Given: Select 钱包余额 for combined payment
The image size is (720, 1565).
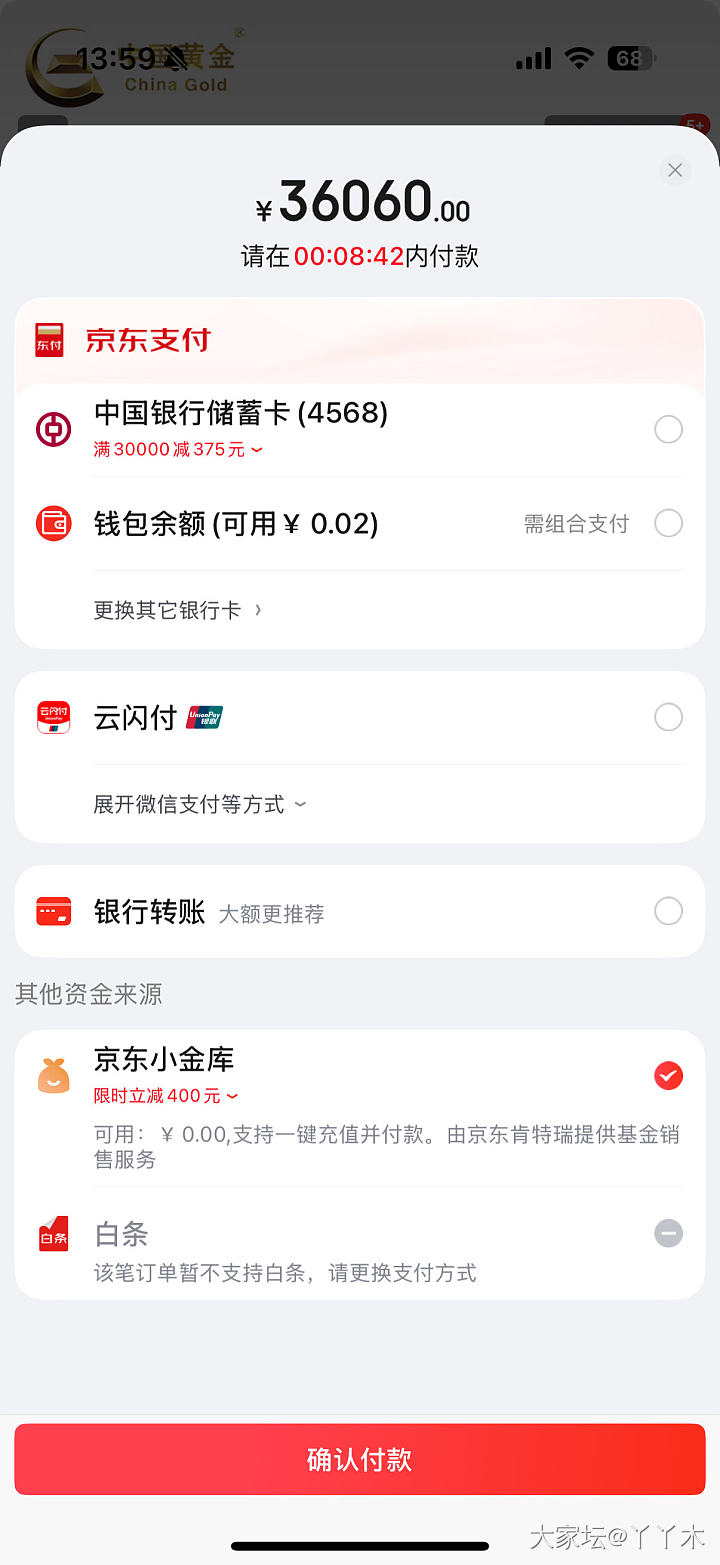Looking at the screenshot, I should [668, 523].
